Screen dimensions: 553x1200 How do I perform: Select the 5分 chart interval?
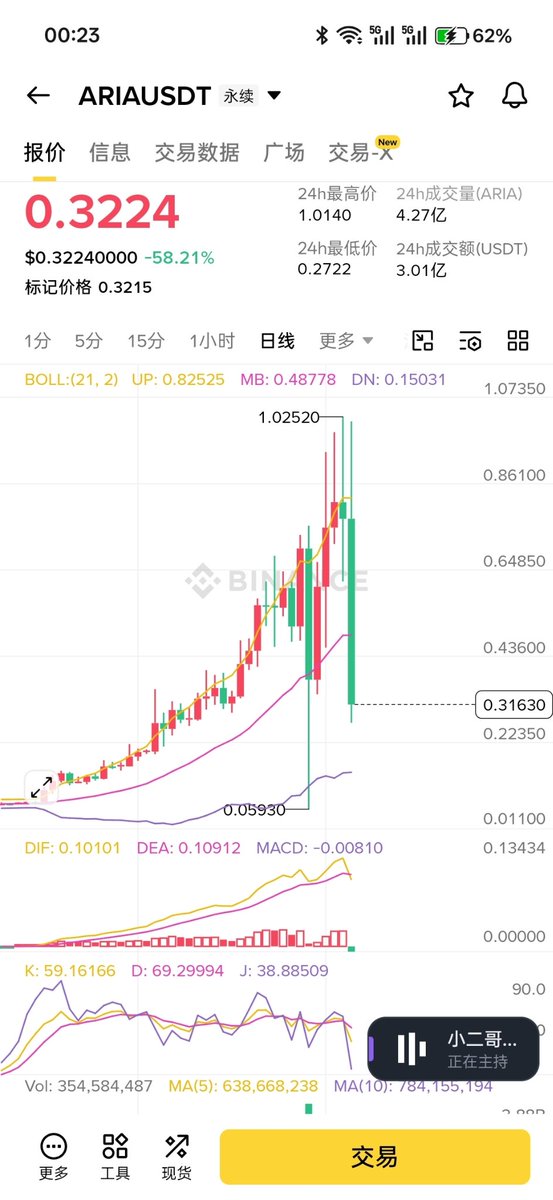(x=88, y=341)
